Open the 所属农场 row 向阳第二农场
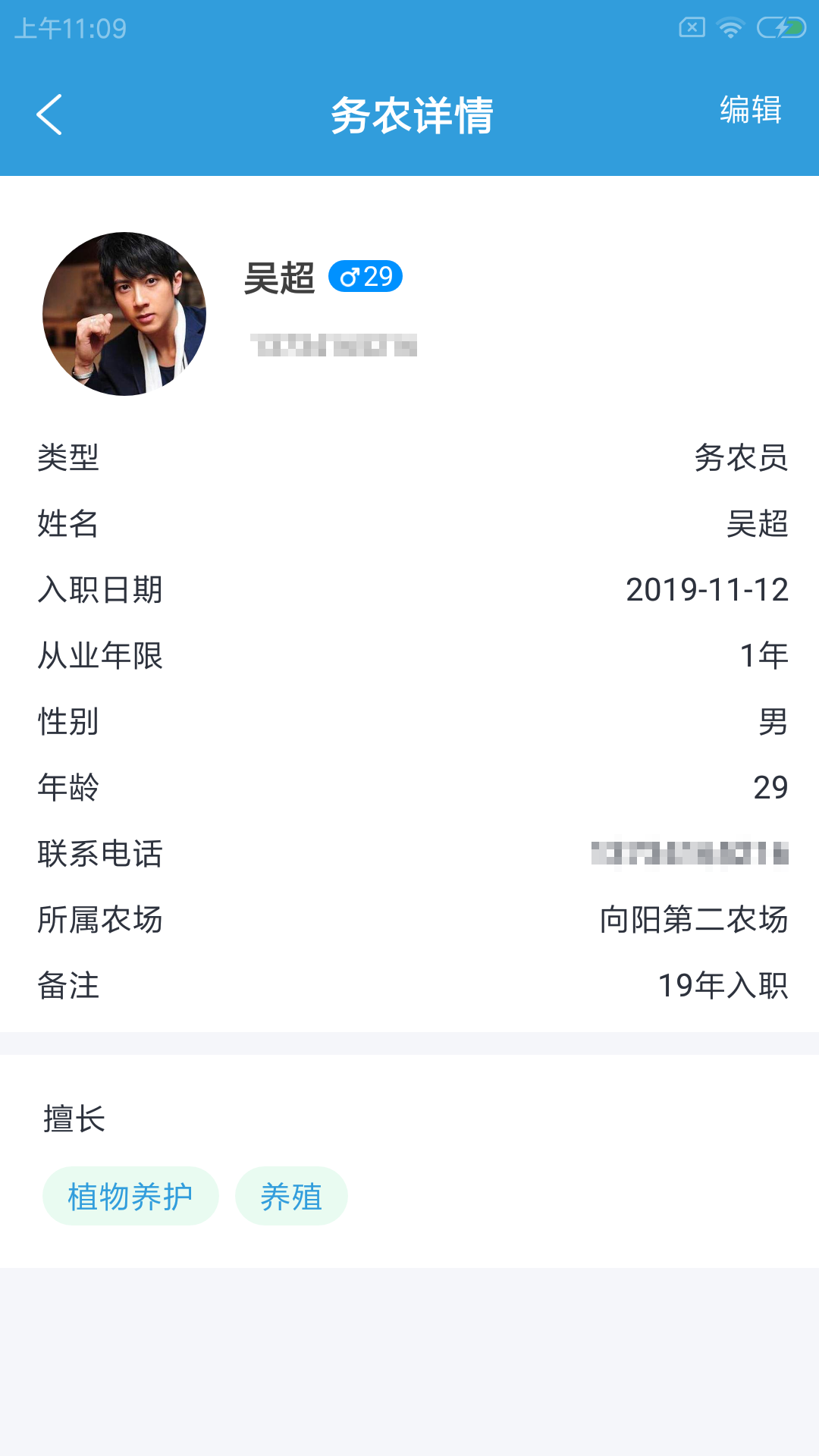Viewport: 819px width, 1456px height. pos(409,921)
